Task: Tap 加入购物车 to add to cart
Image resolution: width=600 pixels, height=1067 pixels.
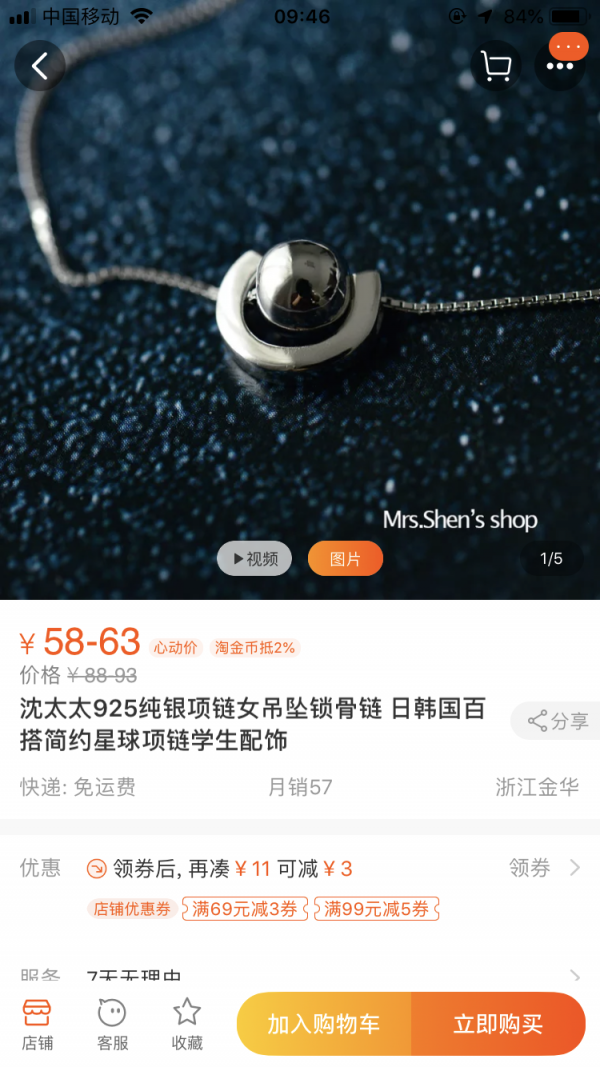Action: (324, 1023)
